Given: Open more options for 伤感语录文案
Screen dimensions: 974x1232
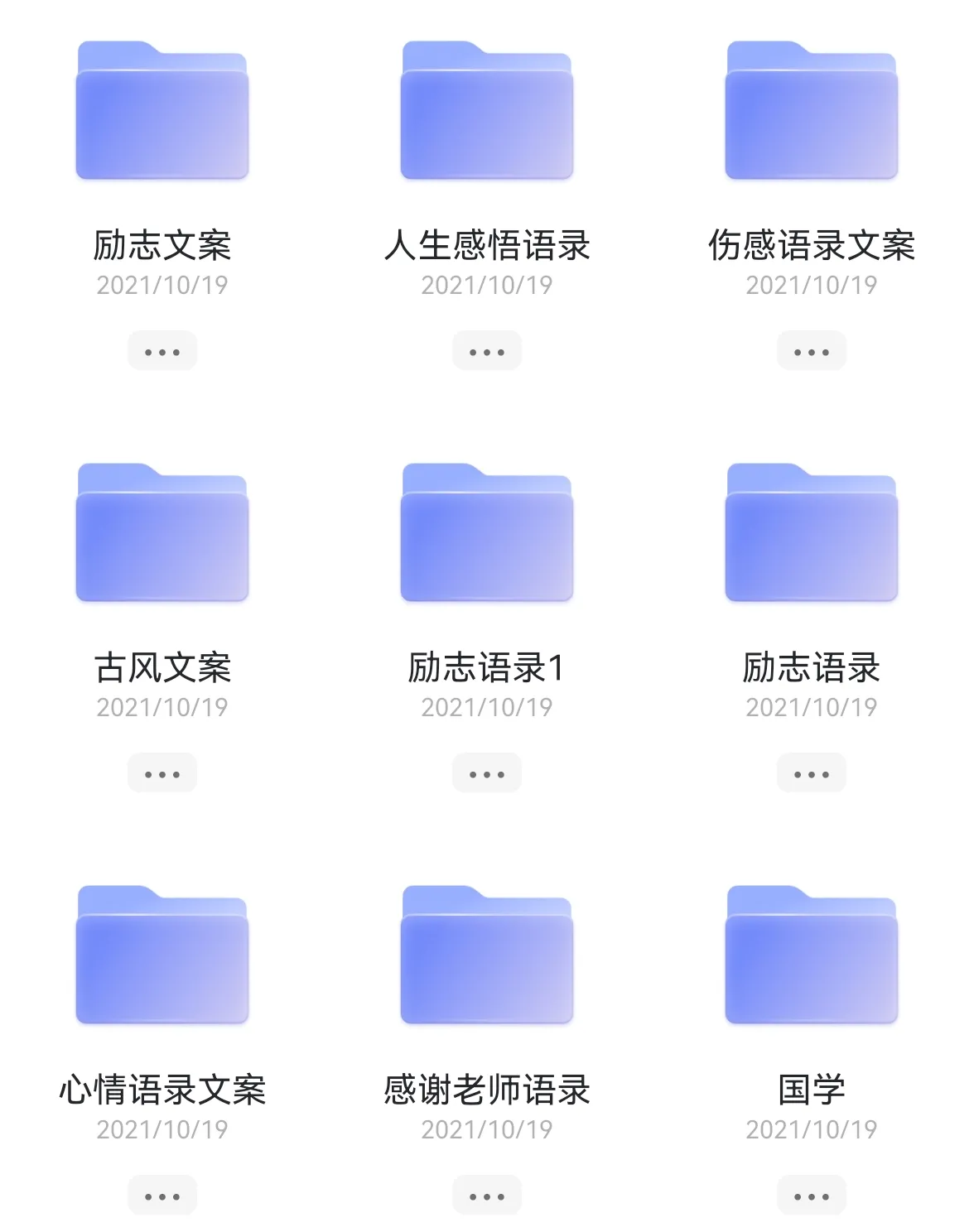Looking at the screenshot, I should (x=810, y=350).
